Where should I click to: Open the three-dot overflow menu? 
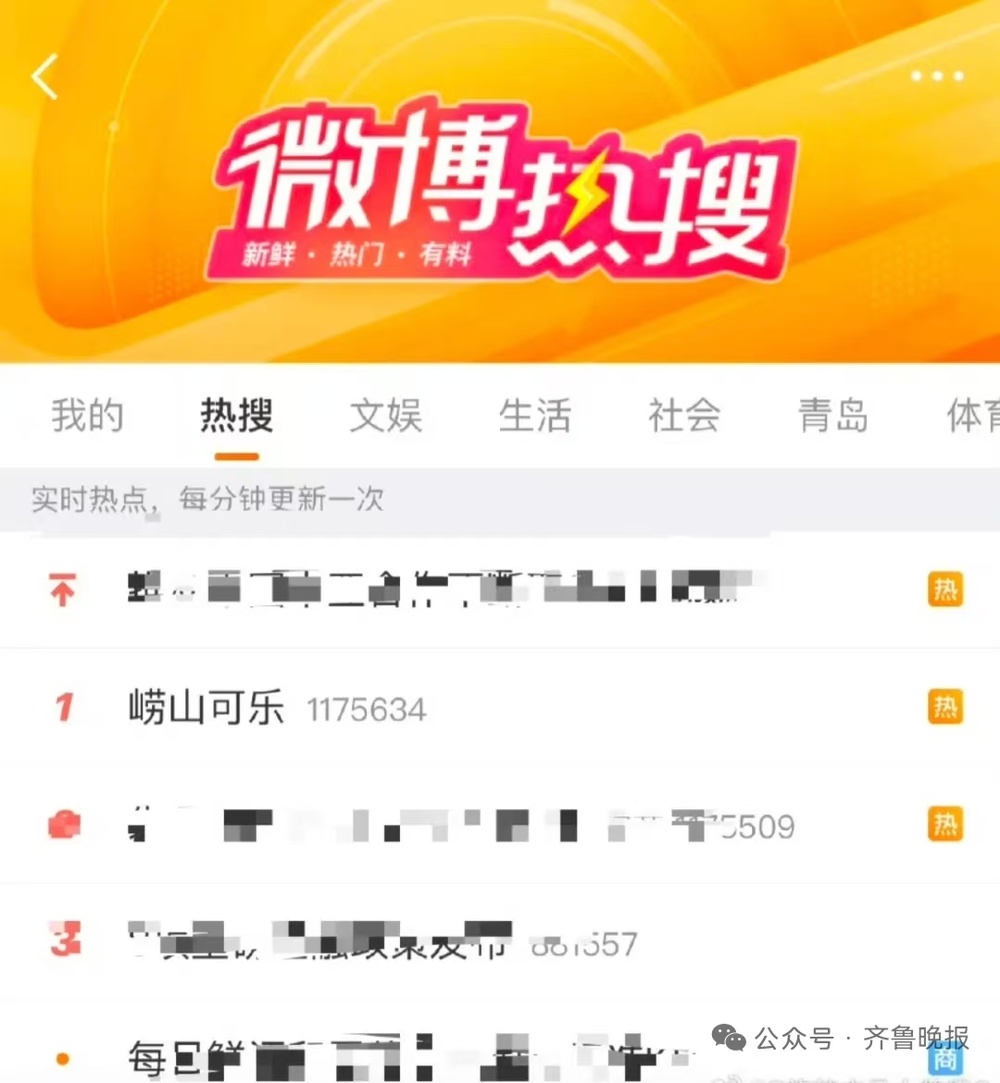(937, 77)
